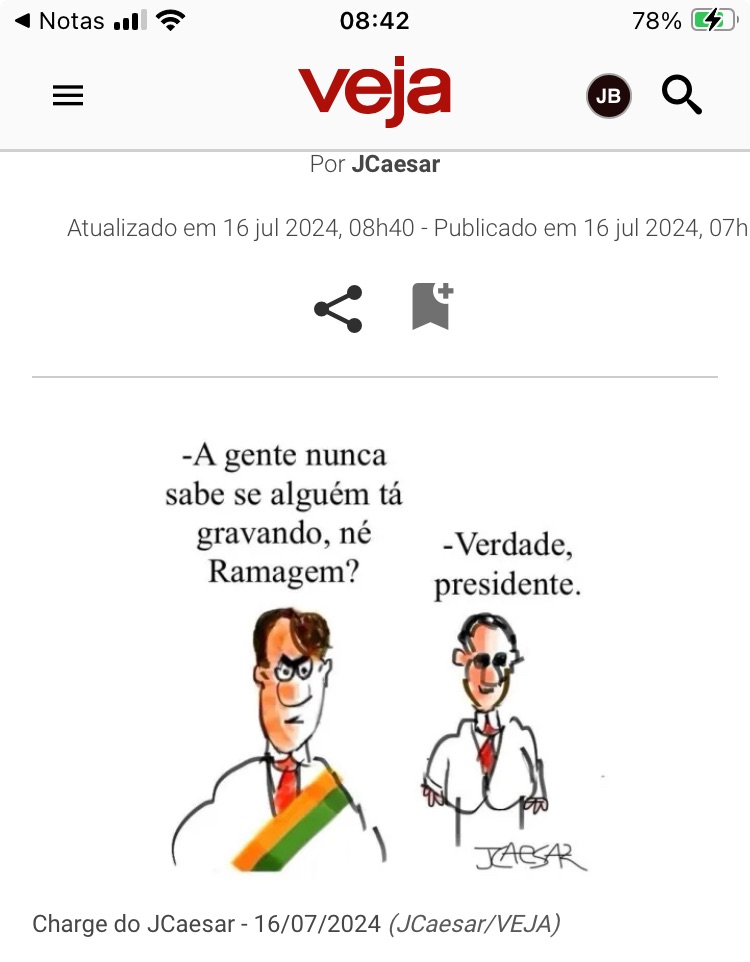Open the JB profile account
The width and height of the screenshot is (750, 962).
(x=608, y=97)
